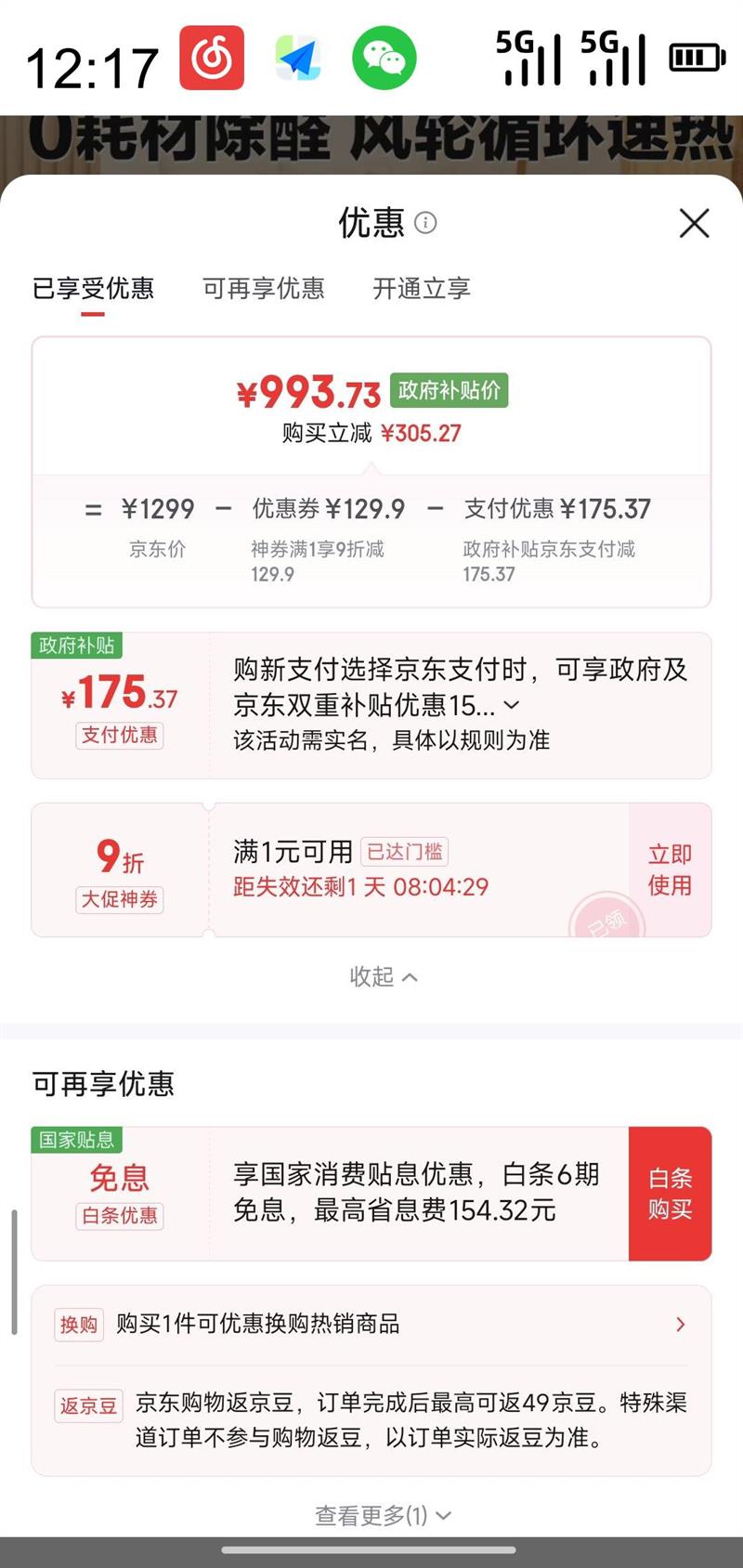Expand the 政府补贴 payment discount description
The height and width of the screenshot is (1568, 743).
point(512,706)
